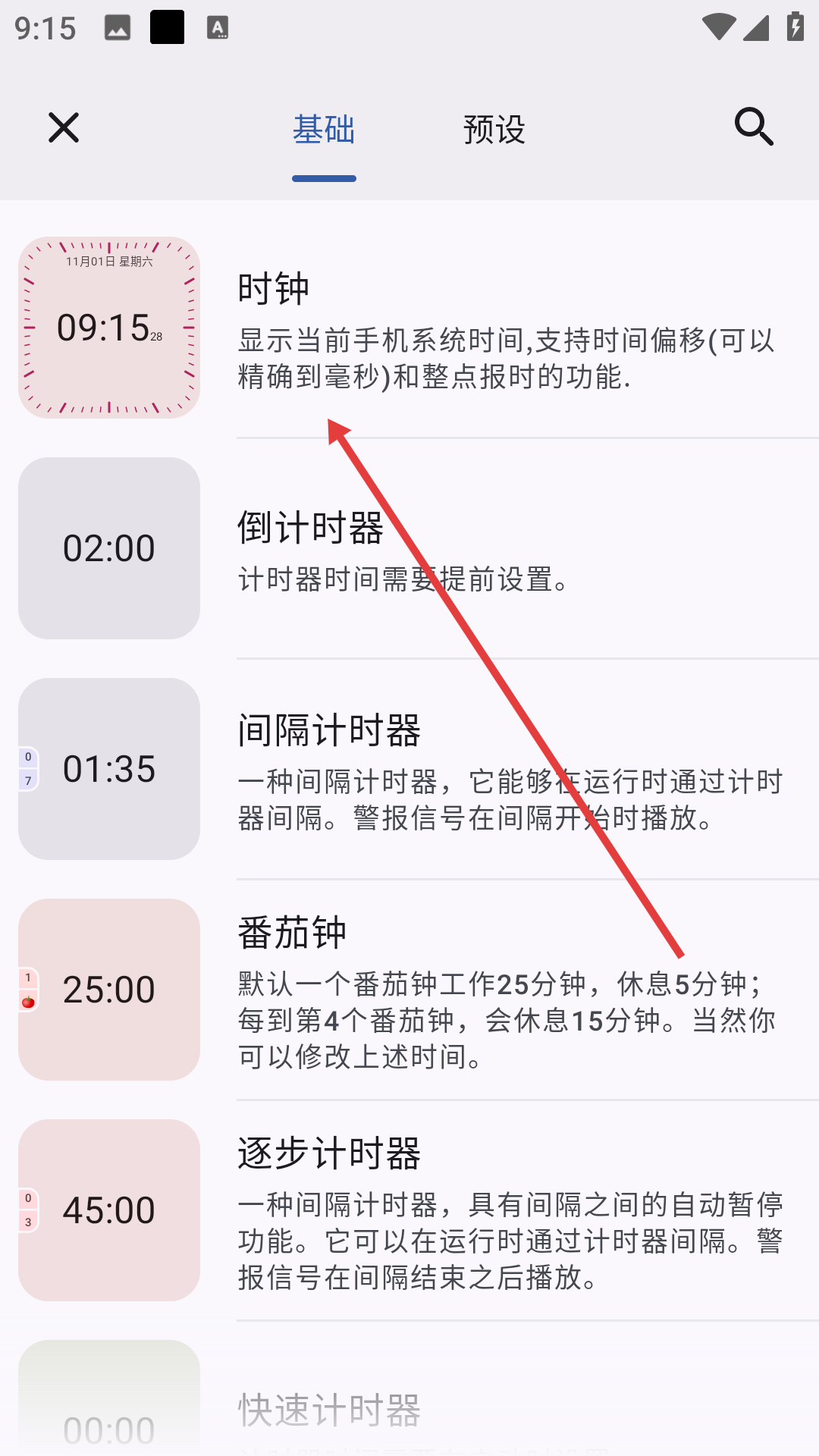Open the 番茄钟 pomodoro timer
The height and width of the screenshot is (1456, 819).
pos(409,990)
